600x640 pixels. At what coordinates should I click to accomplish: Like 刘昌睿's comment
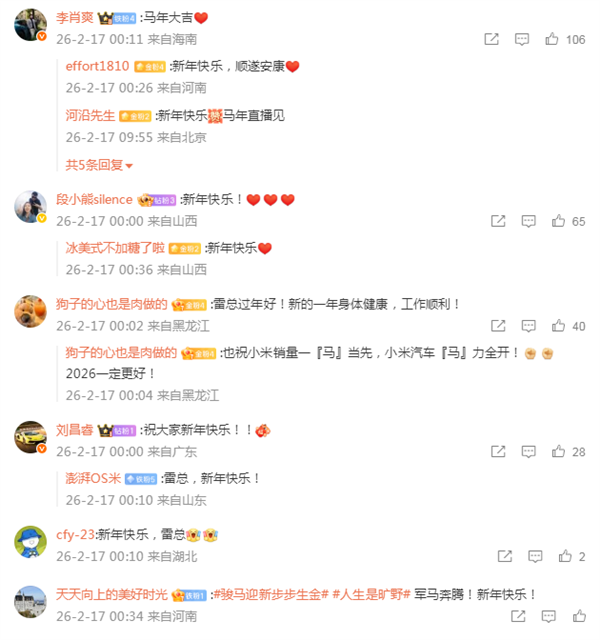click(x=557, y=452)
